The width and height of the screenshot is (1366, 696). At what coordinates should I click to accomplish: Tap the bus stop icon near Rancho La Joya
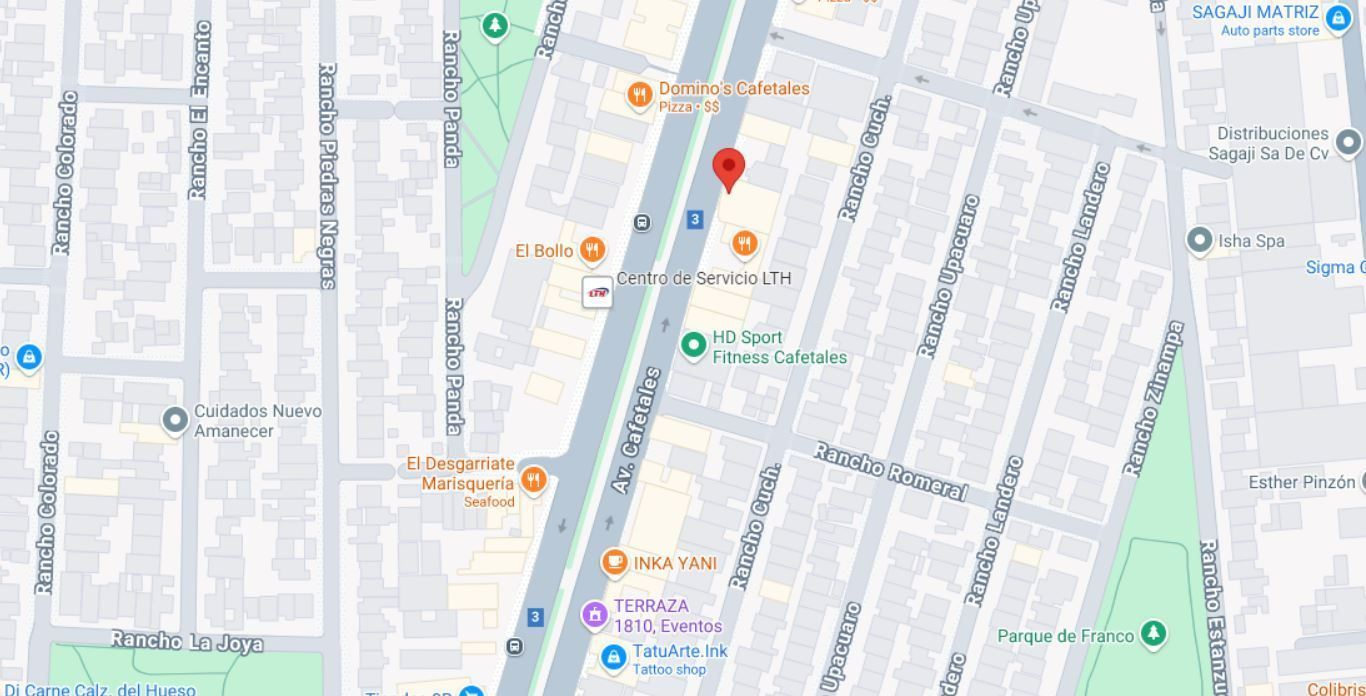pyautogui.click(x=514, y=647)
